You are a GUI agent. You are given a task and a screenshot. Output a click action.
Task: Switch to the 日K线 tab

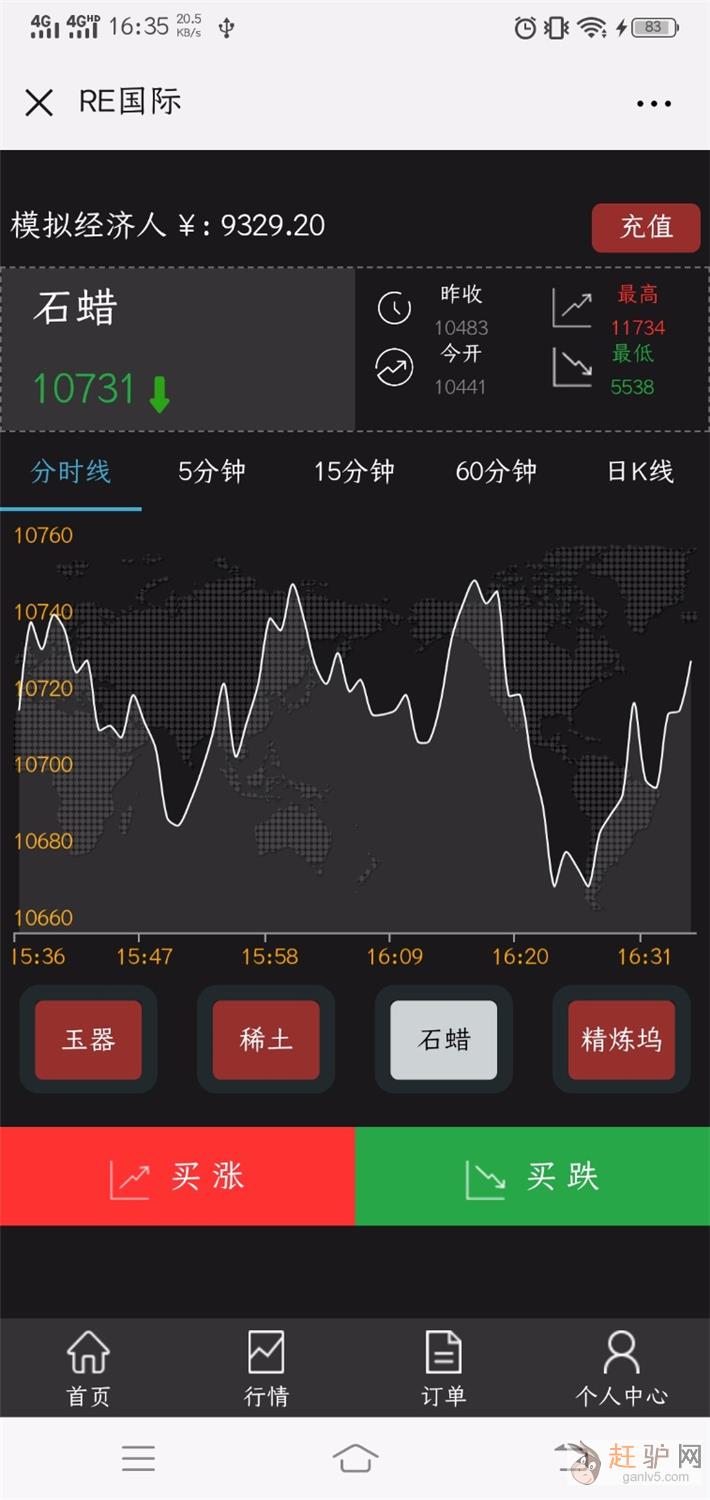pyautogui.click(x=640, y=472)
